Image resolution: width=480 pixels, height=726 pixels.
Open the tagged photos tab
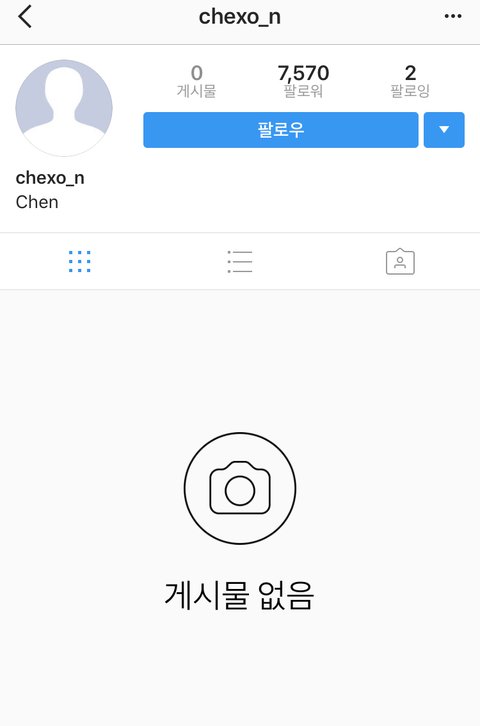tap(400, 262)
